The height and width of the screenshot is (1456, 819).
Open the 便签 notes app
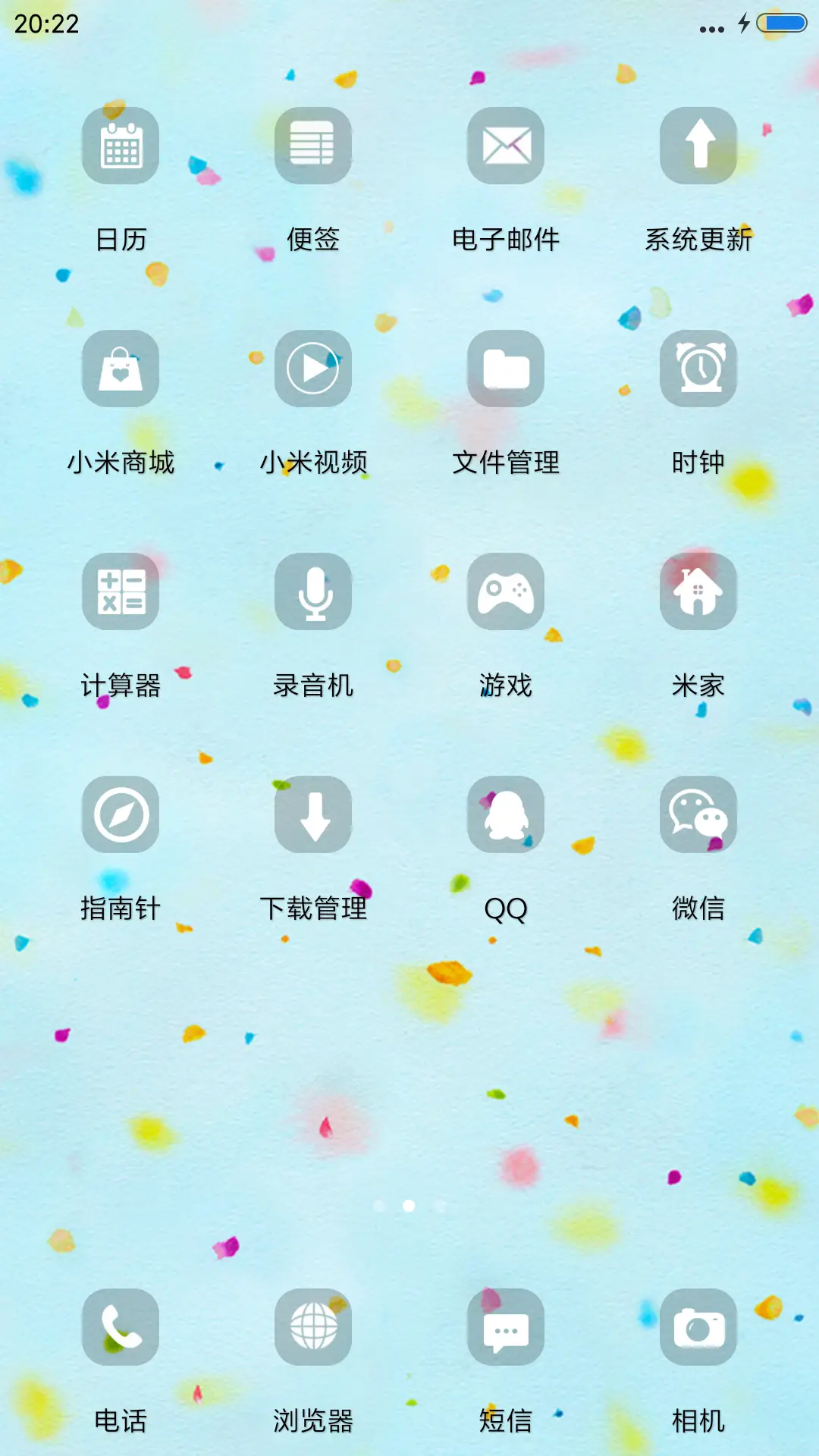pos(313,145)
